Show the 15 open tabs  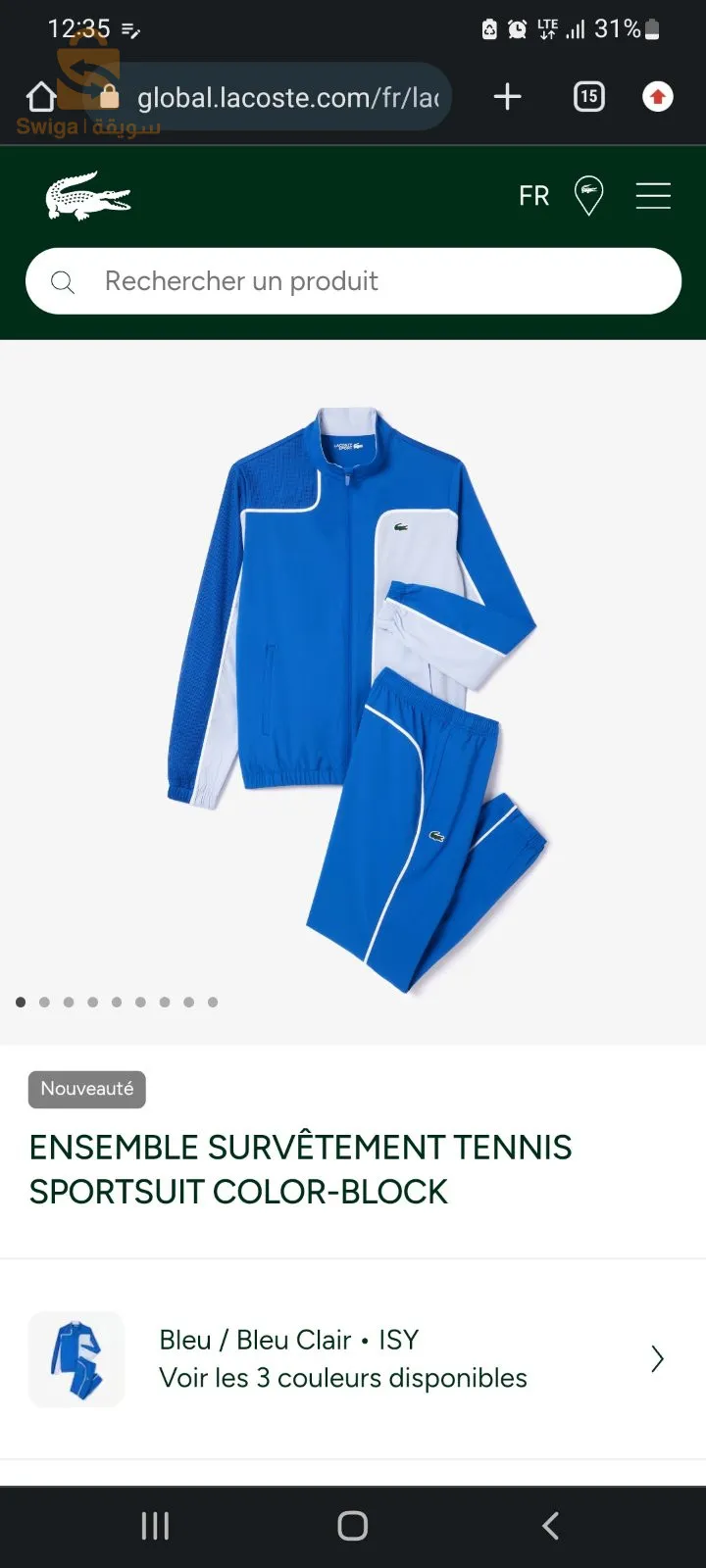tap(588, 96)
